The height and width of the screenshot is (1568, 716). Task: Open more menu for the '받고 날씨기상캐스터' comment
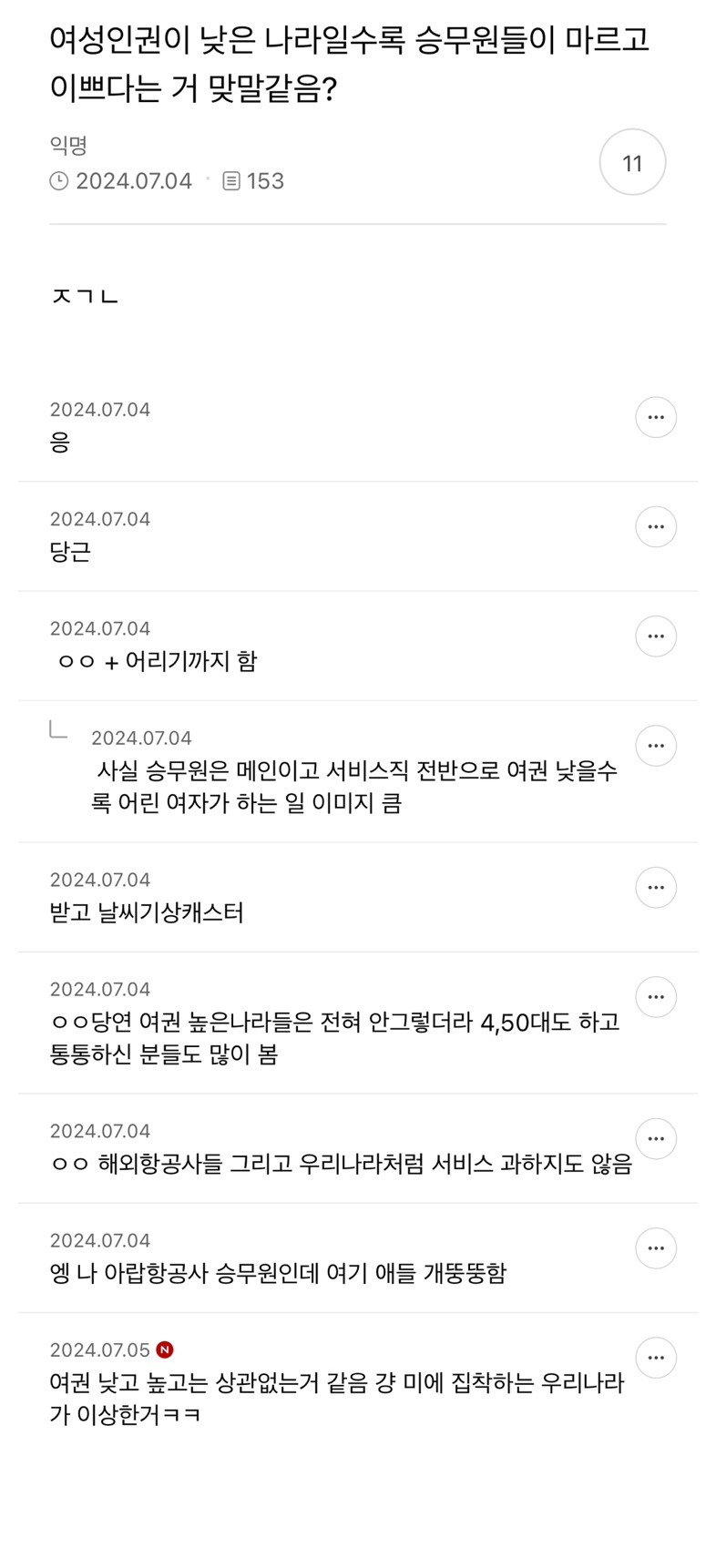655,888
